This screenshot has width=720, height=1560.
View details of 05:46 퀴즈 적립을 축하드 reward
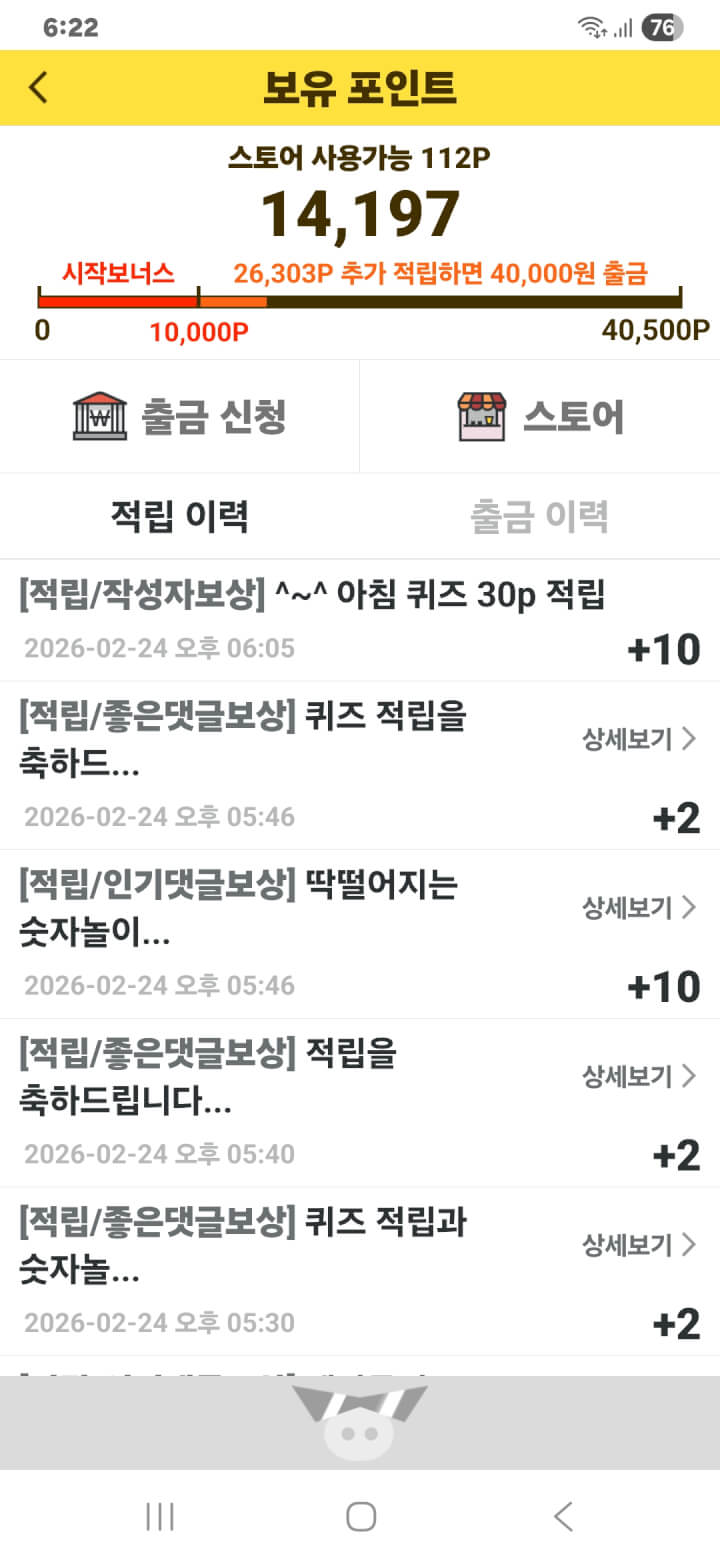pyautogui.click(x=639, y=740)
